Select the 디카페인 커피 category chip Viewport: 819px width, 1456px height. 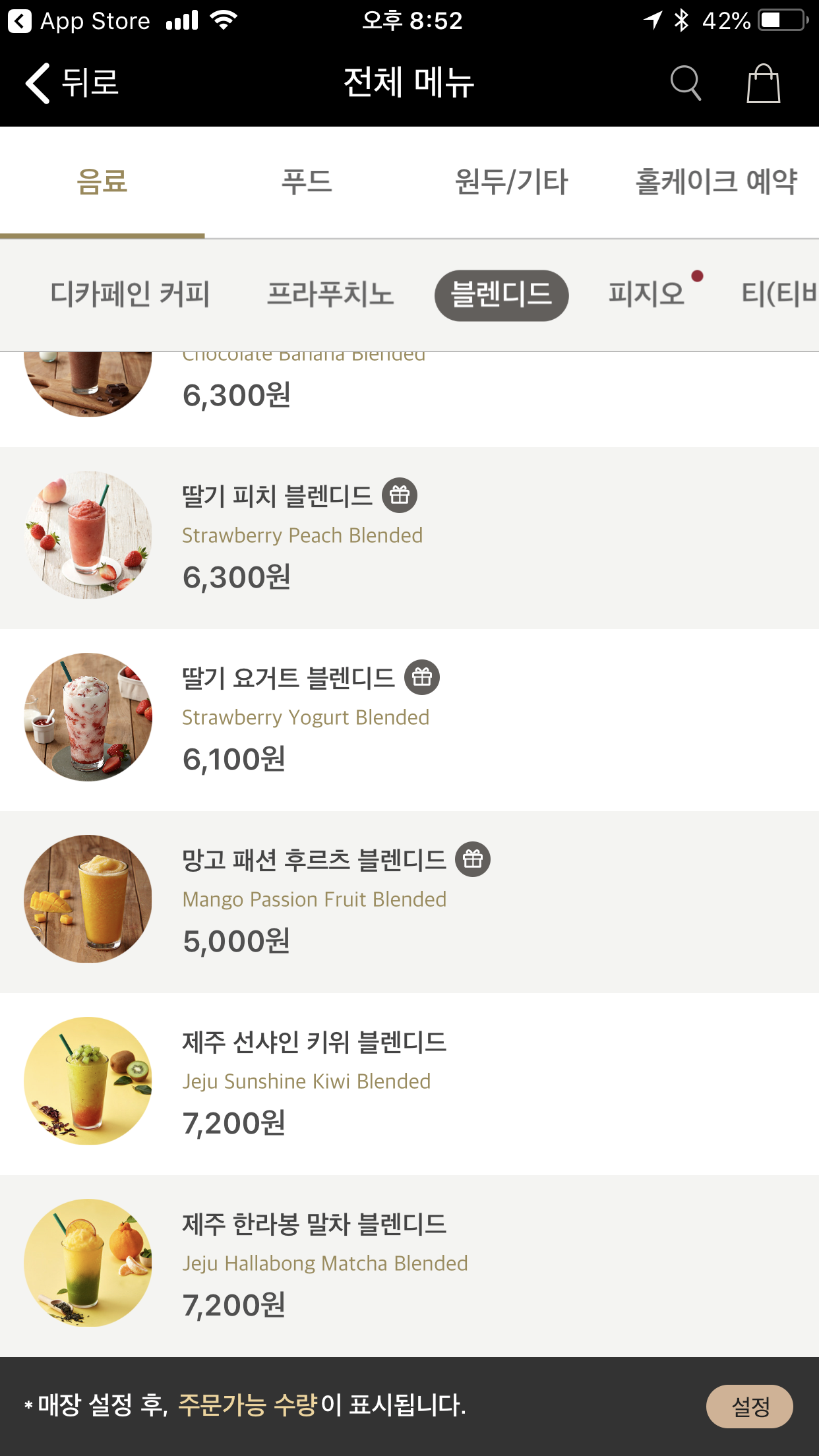tap(130, 294)
